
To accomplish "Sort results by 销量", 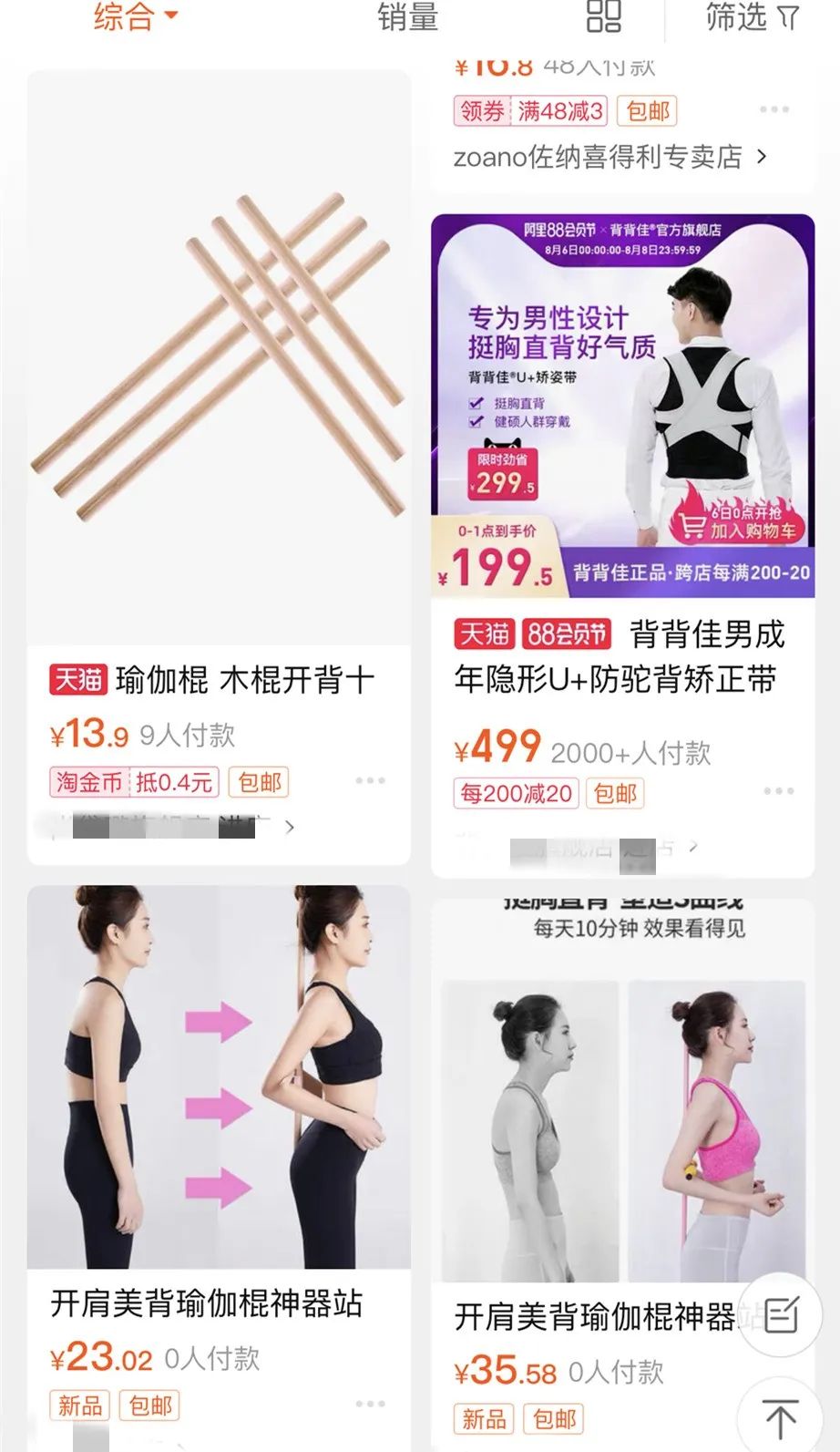I will [x=407, y=16].
